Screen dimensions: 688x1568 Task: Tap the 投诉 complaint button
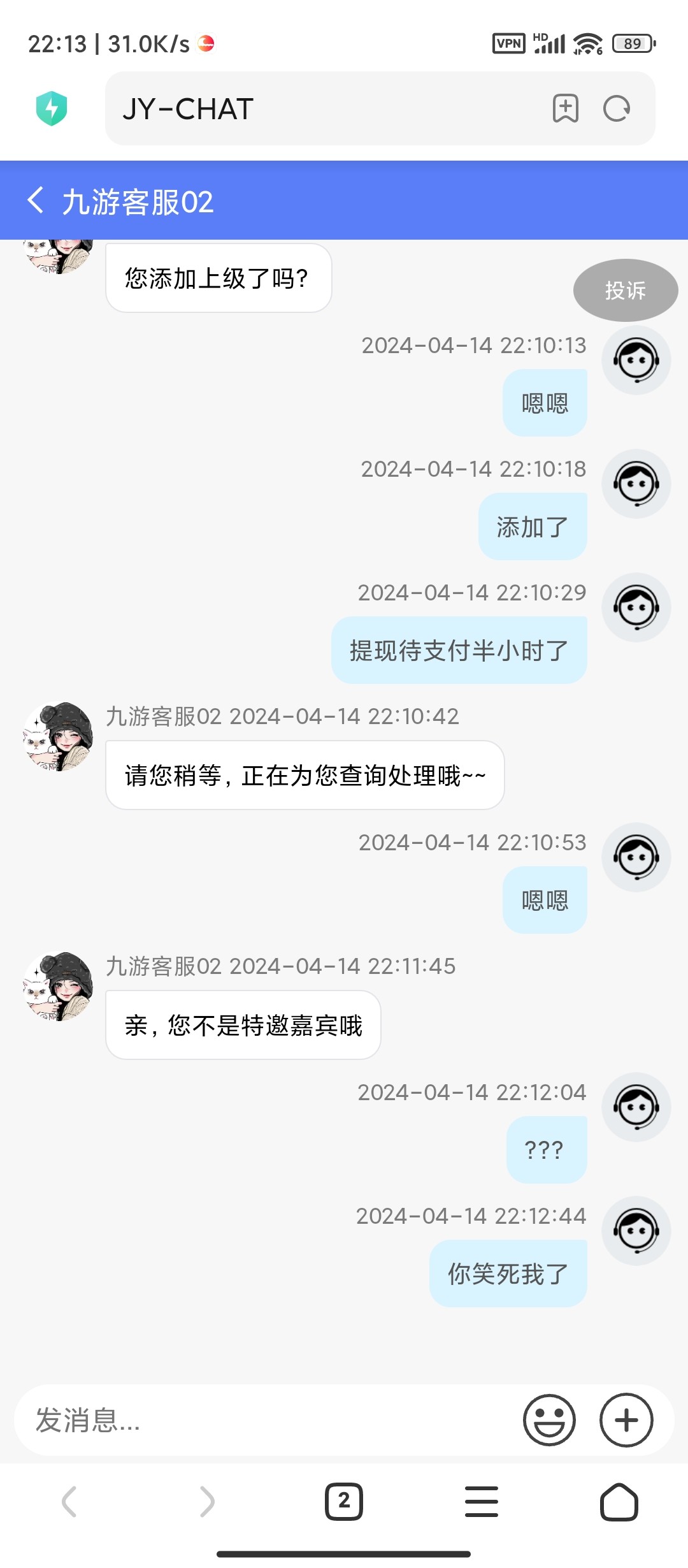click(x=625, y=291)
